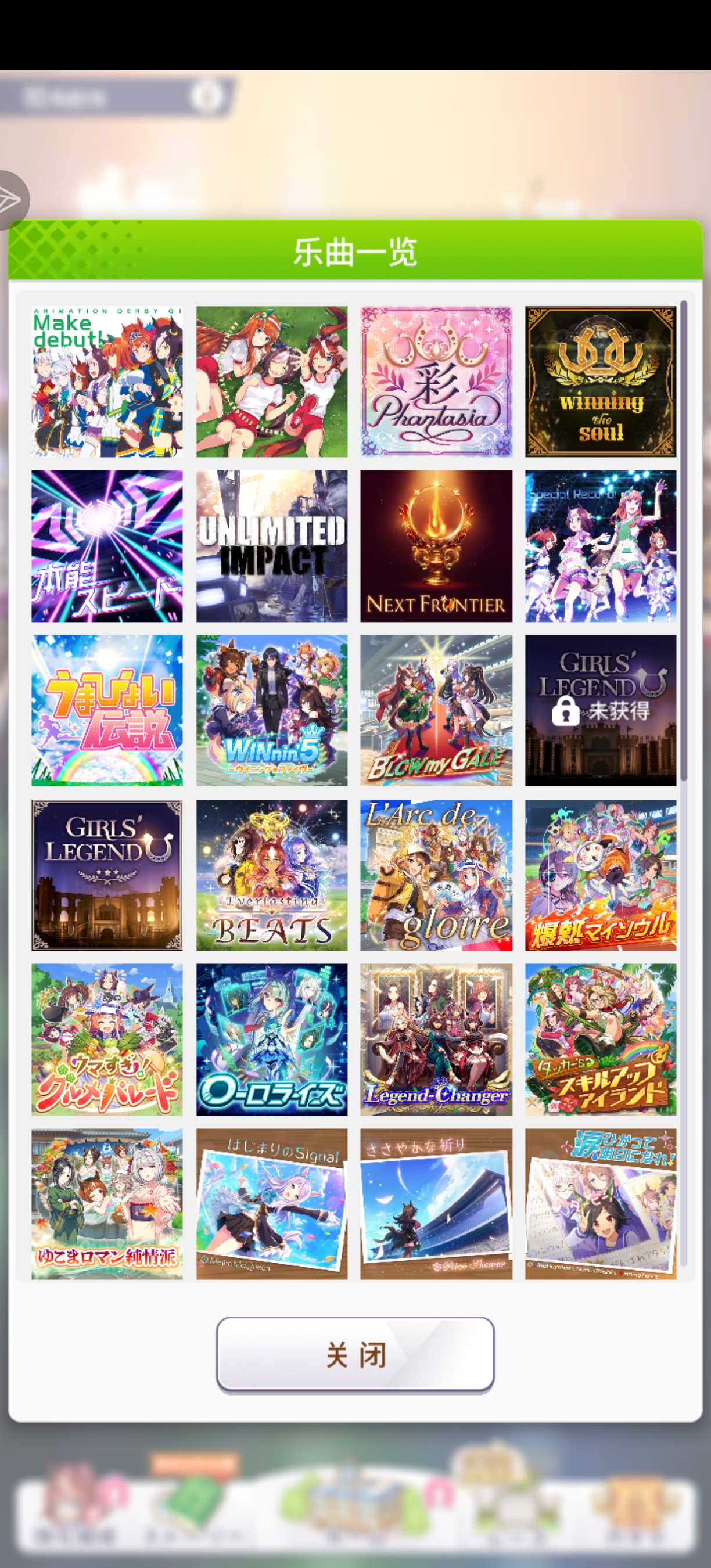Pick the Everlasting BEATS song
Screen dimensions: 711x1568
coord(271,875)
